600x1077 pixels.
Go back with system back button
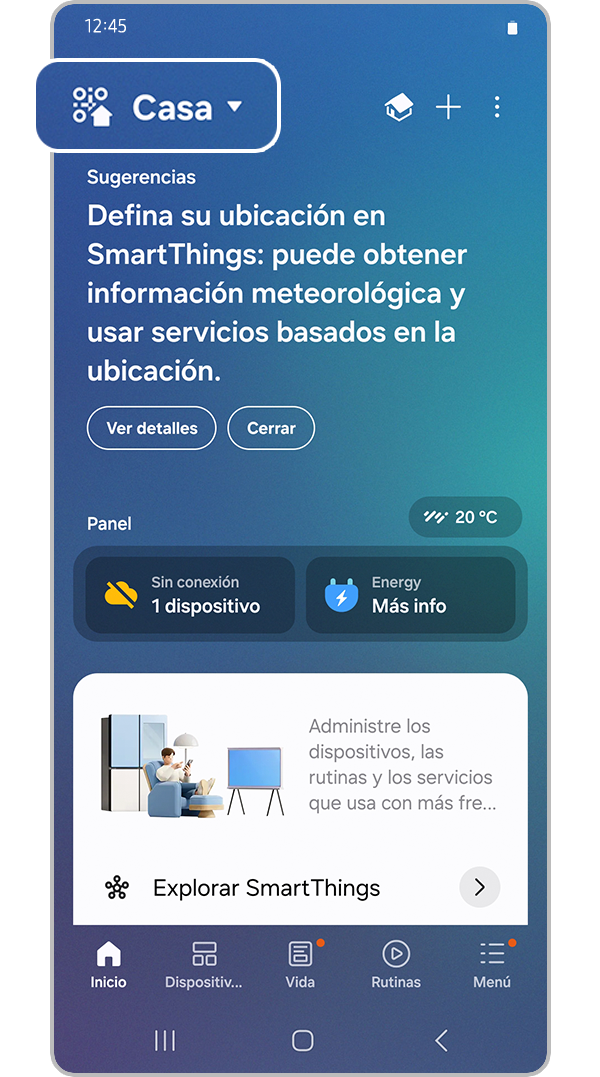tap(441, 1041)
